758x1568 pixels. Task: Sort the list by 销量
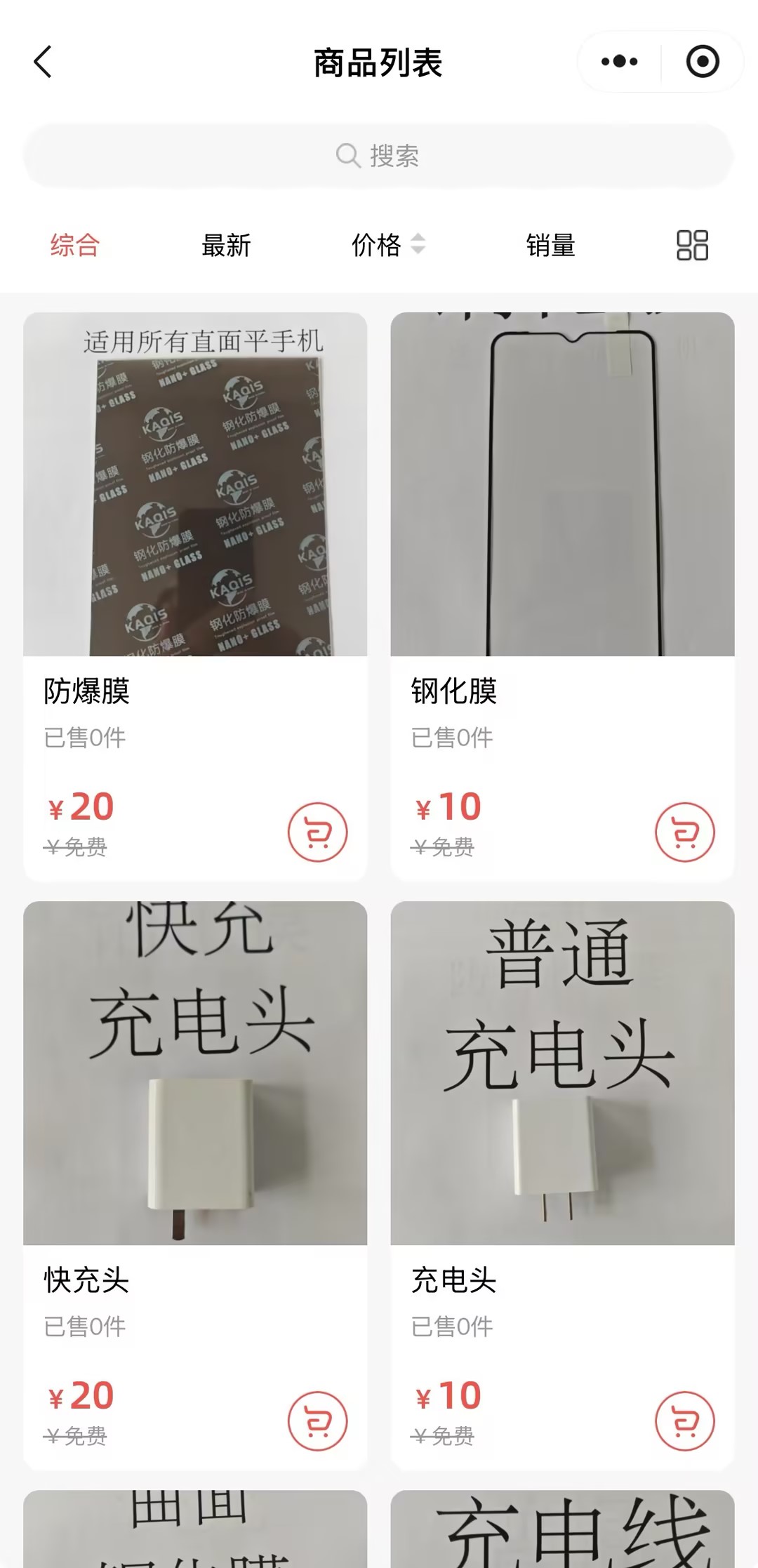point(550,245)
